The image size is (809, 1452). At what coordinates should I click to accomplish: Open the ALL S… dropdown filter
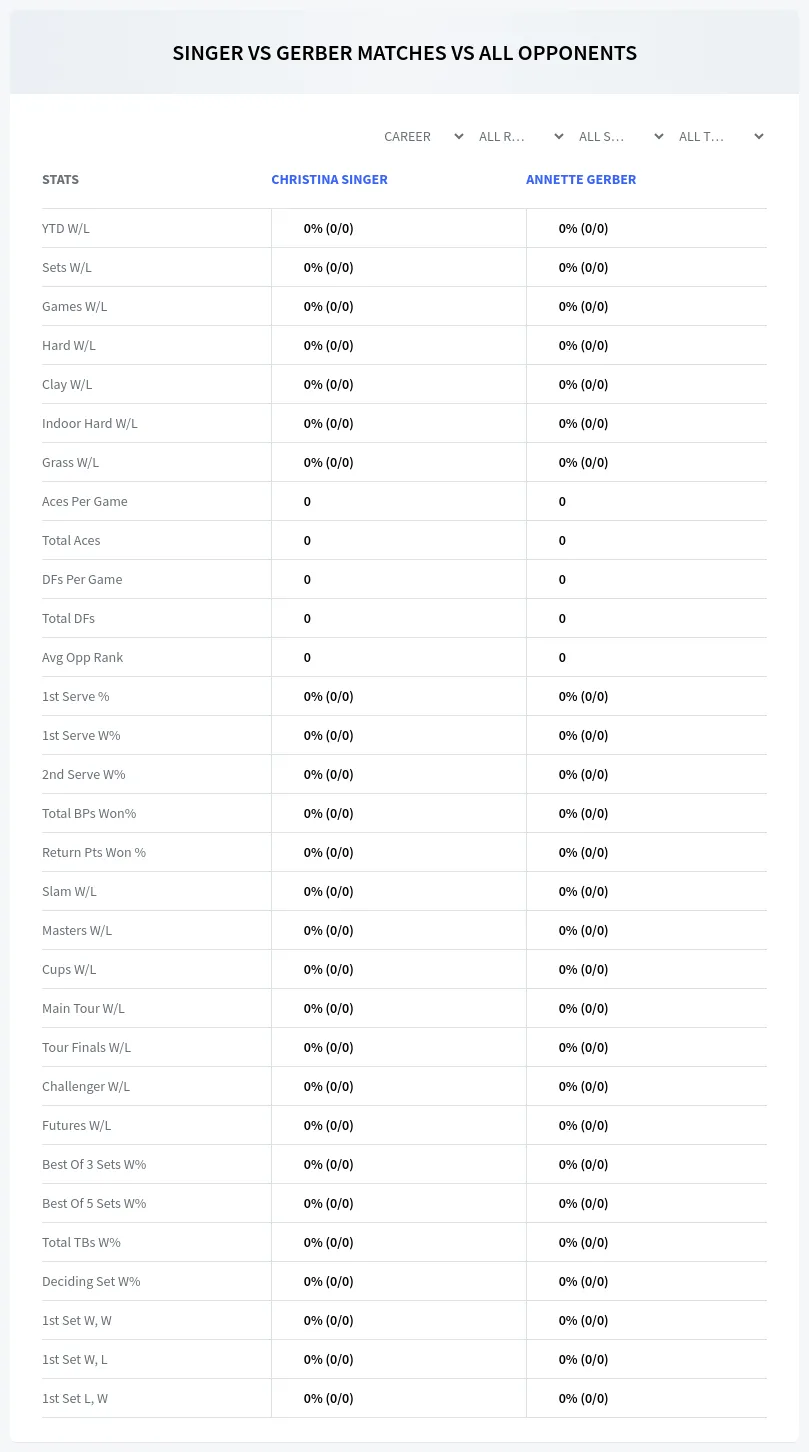click(620, 136)
